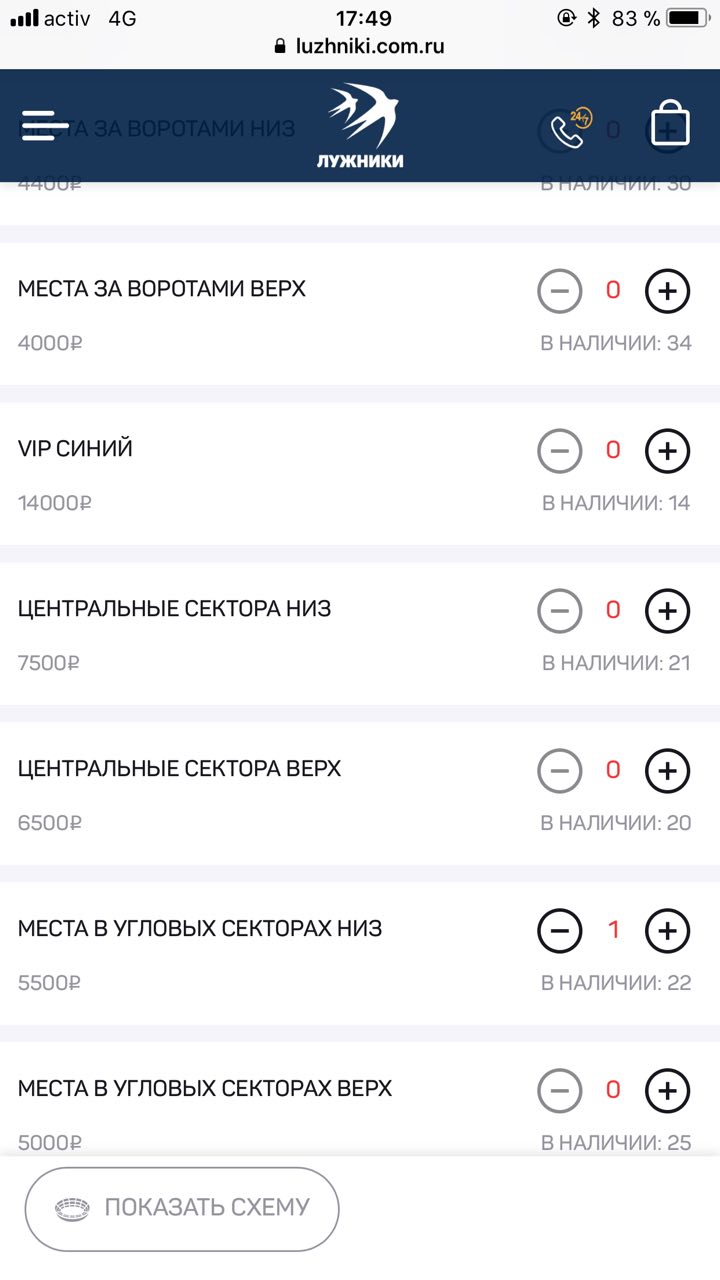Tap the luzhniki.com.ru address bar

(360, 46)
